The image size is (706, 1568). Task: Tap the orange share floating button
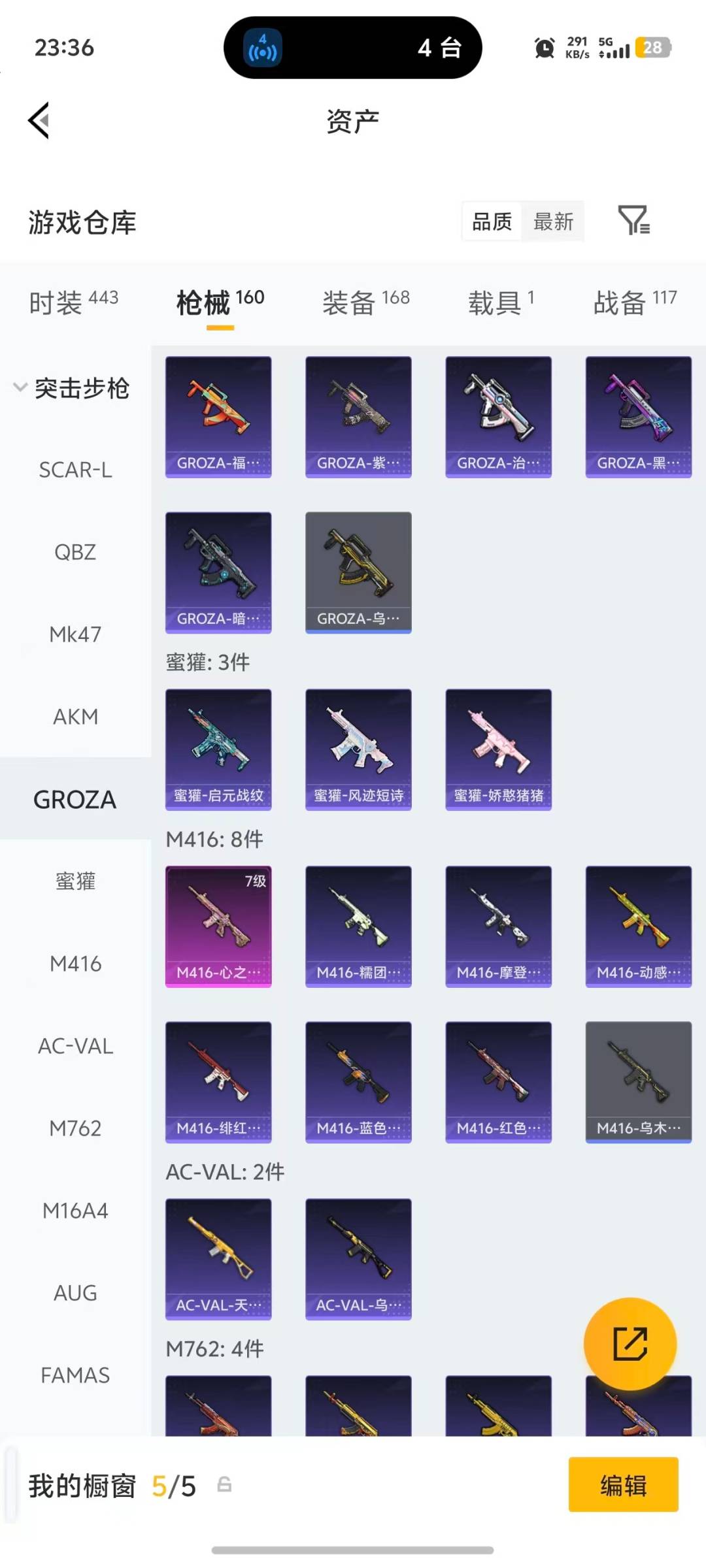[630, 1344]
